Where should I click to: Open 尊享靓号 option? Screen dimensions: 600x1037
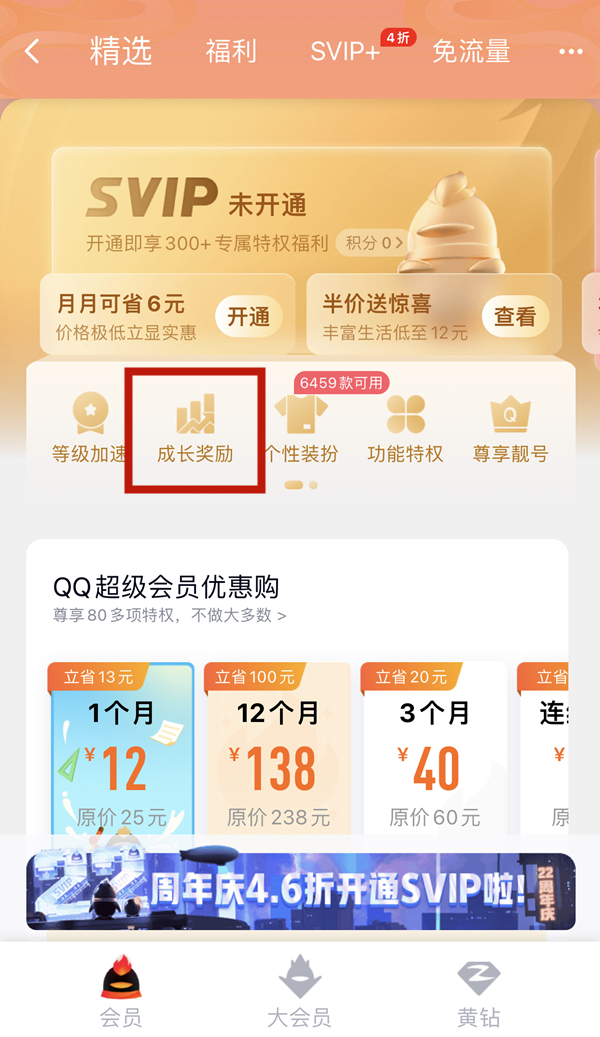pos(511,430)
